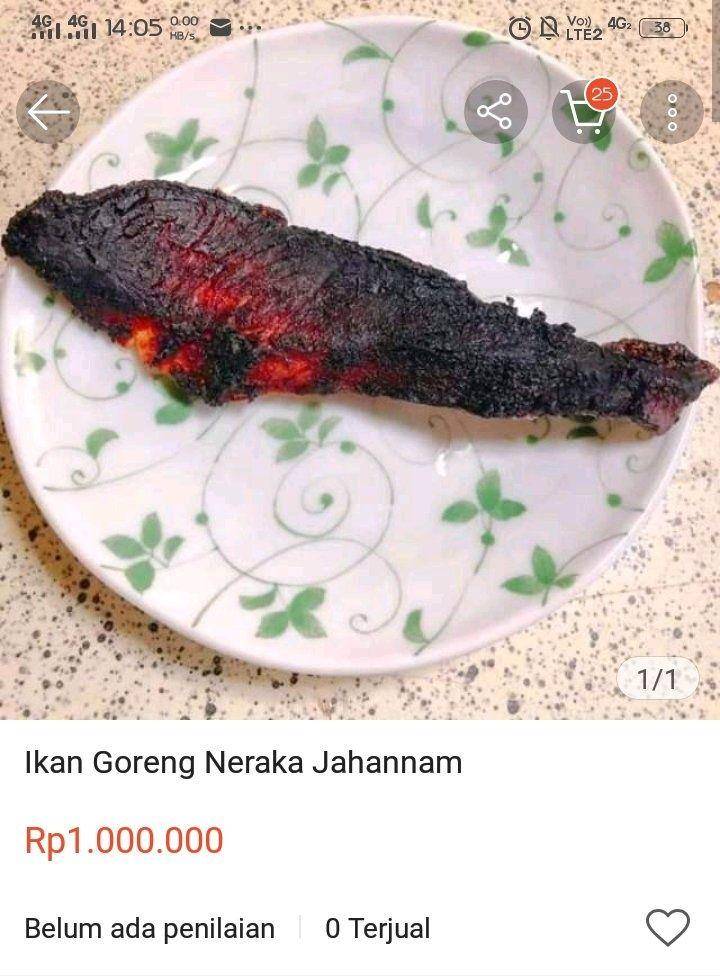The image size is (720, 976).
Task: Add product to favorites with heart icon
Action: coord(667,928)
